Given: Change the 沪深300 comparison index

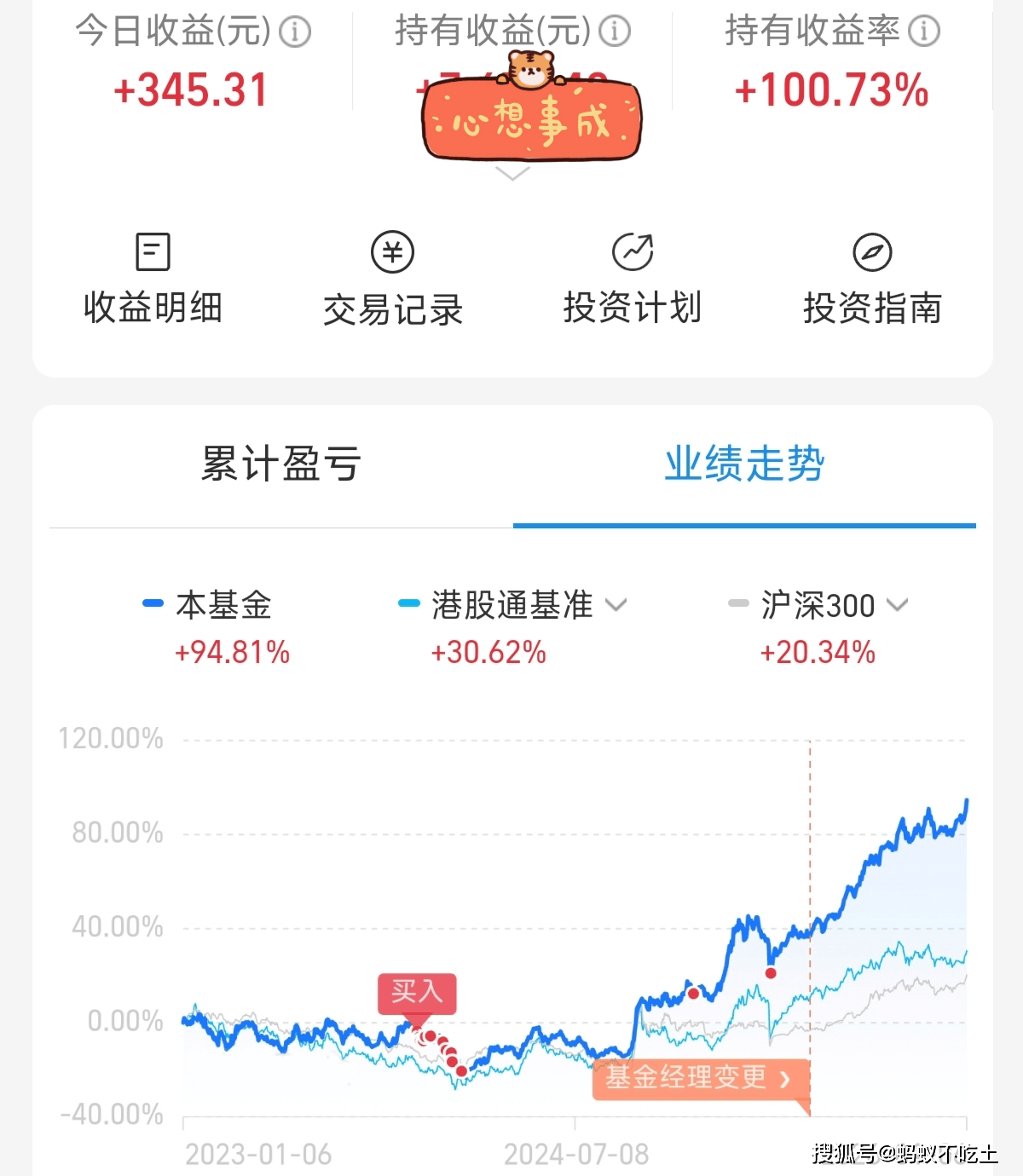Looking at the screenshot, I should (897, 605).
